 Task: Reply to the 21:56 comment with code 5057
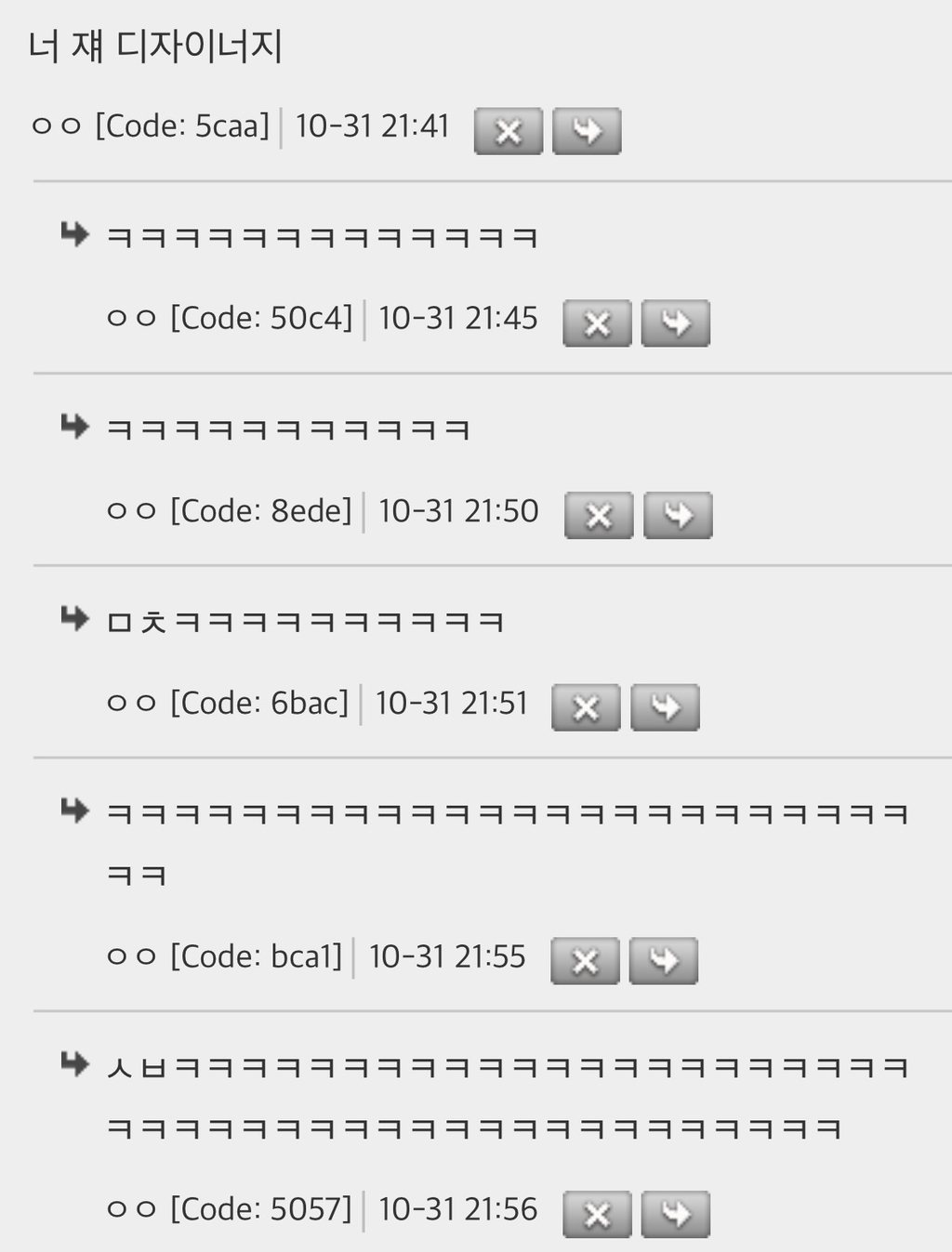(678, 1214)
